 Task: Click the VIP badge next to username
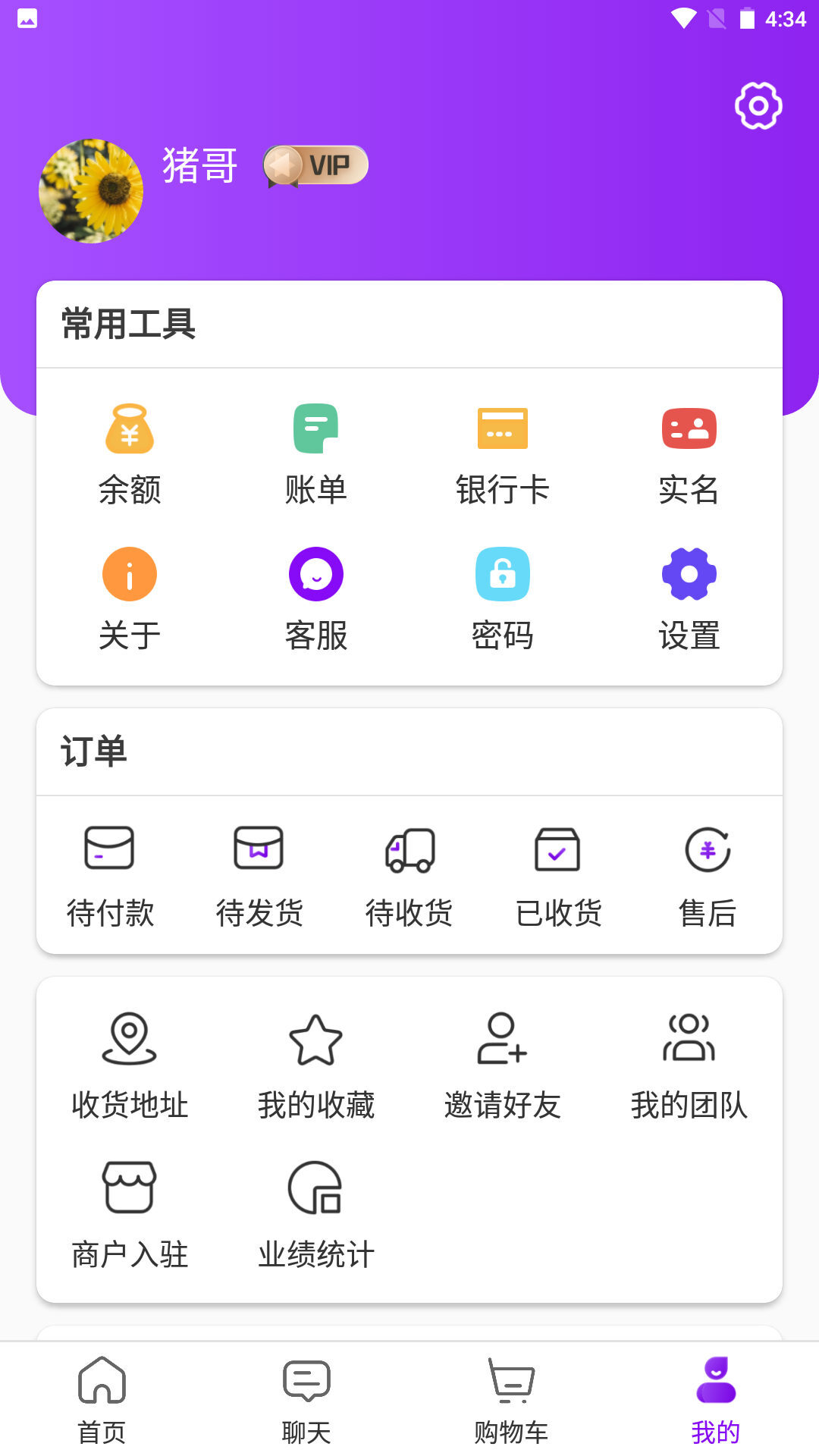[315, 165]
